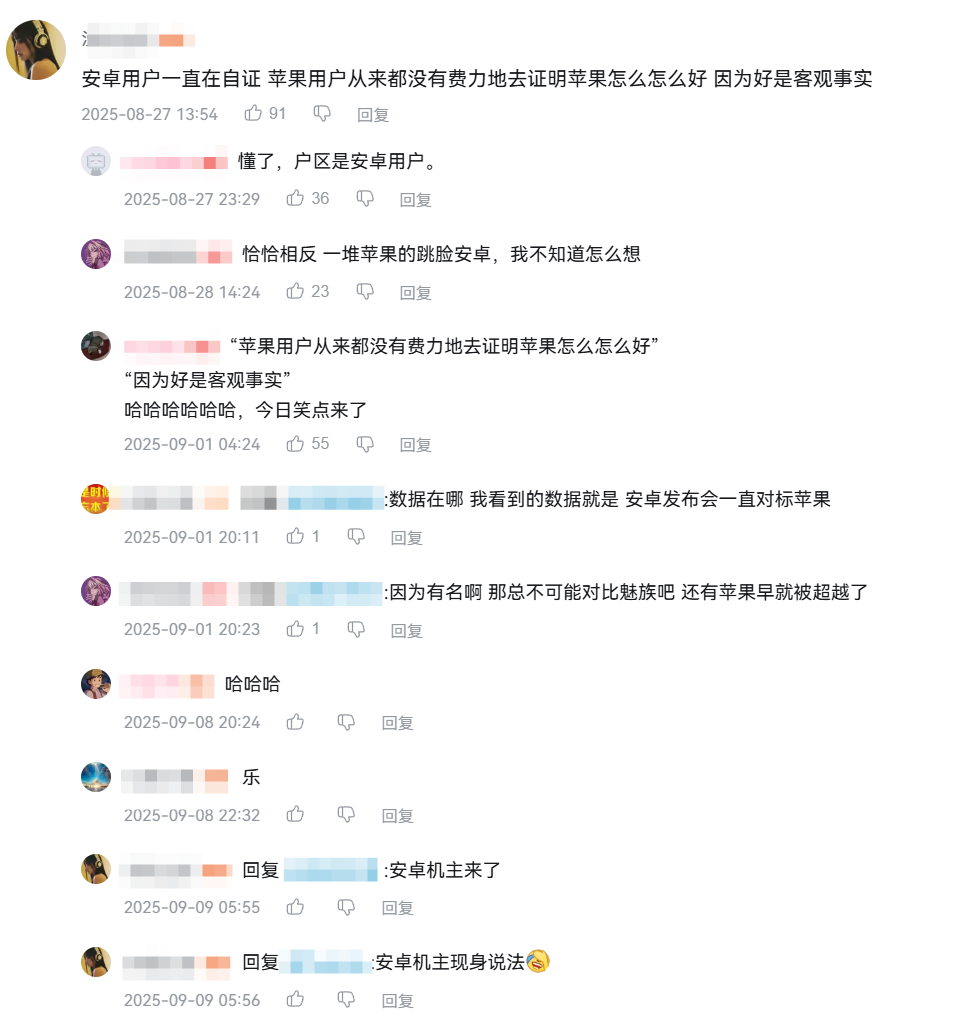Image resolution: width=977 pixels, height=1025 pixels.
Task: Open the top commenter's headphone avatar profile
Action: pos(36,49)
